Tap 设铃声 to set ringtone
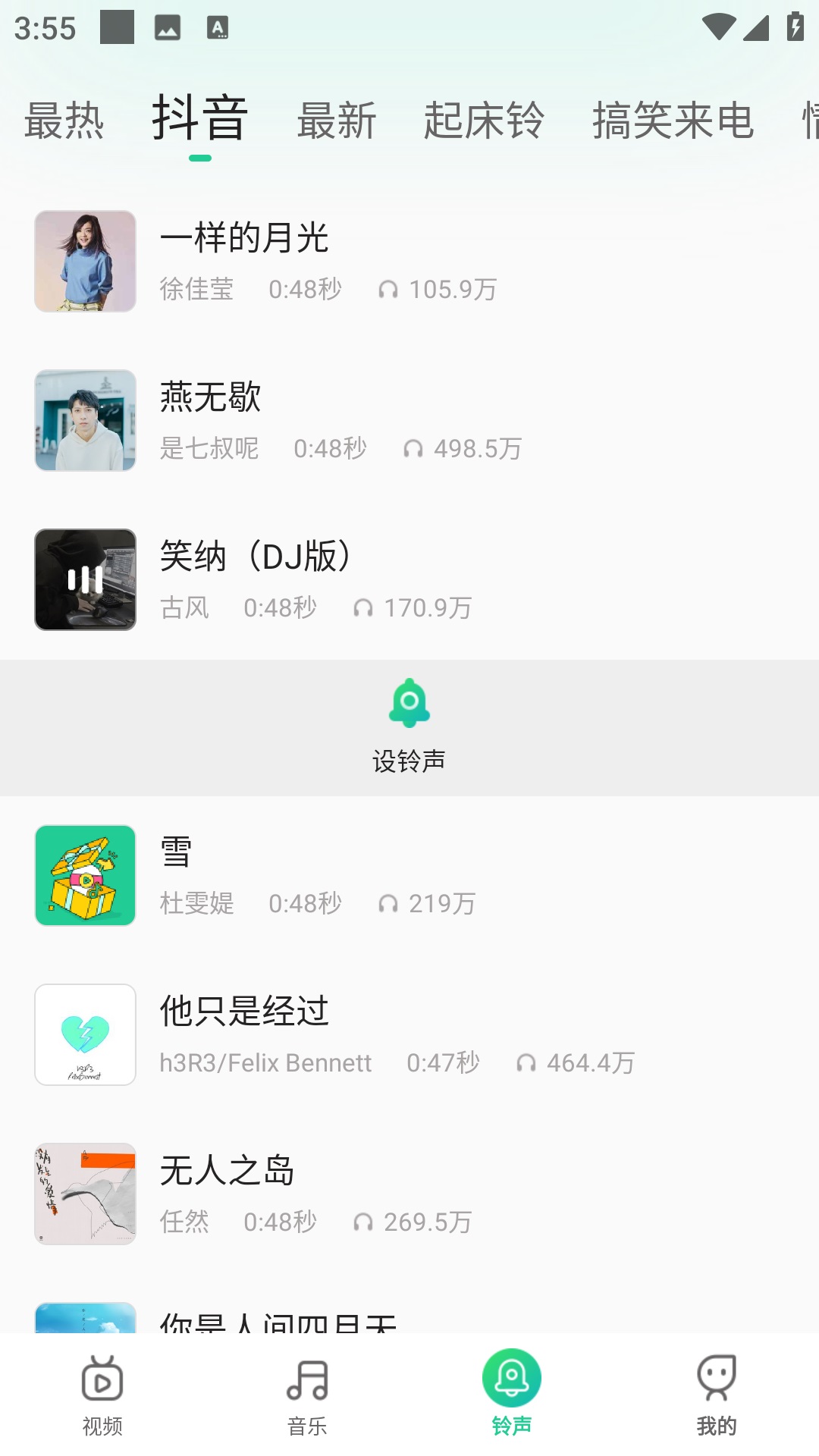Viewport: 819px width, 1456px height. [409, 726]
